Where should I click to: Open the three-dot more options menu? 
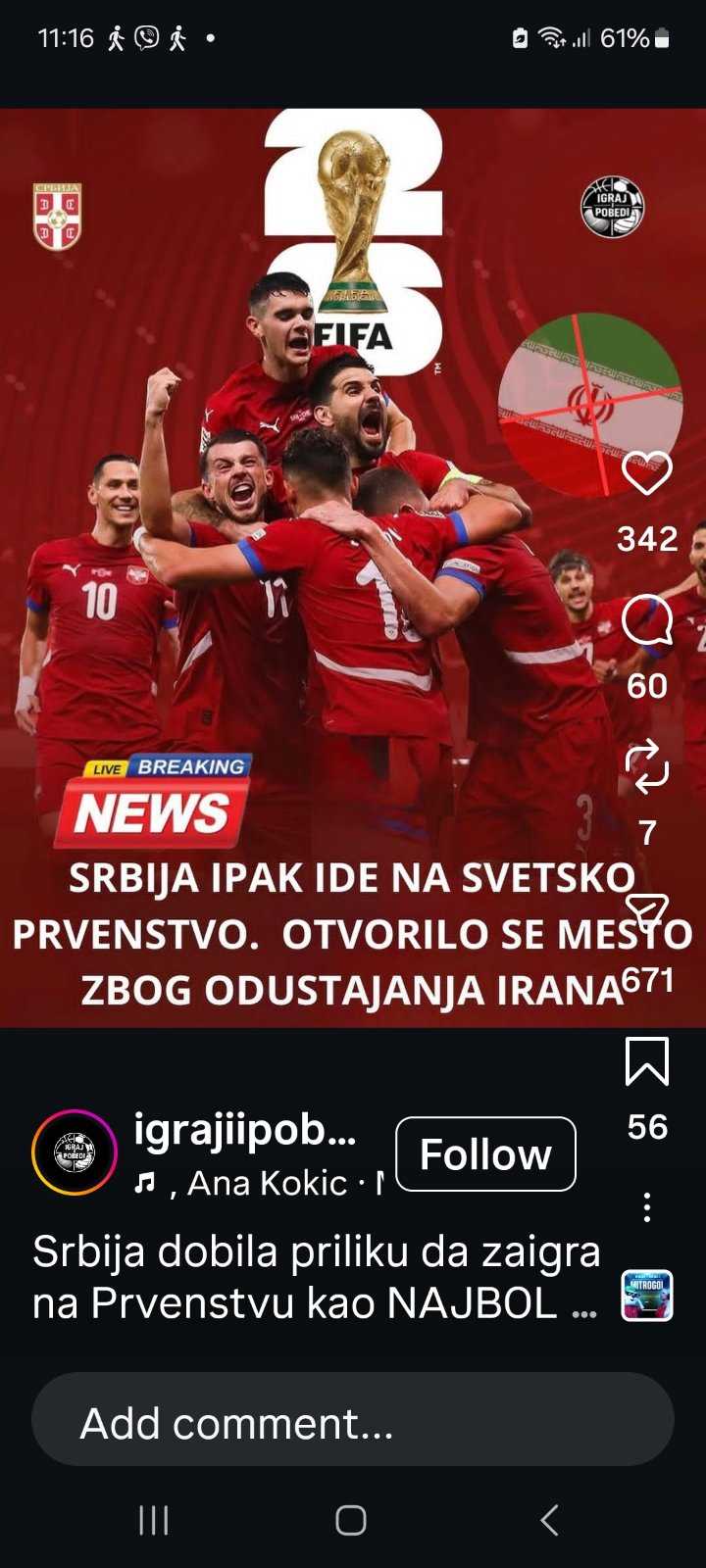pos(647,1207)
